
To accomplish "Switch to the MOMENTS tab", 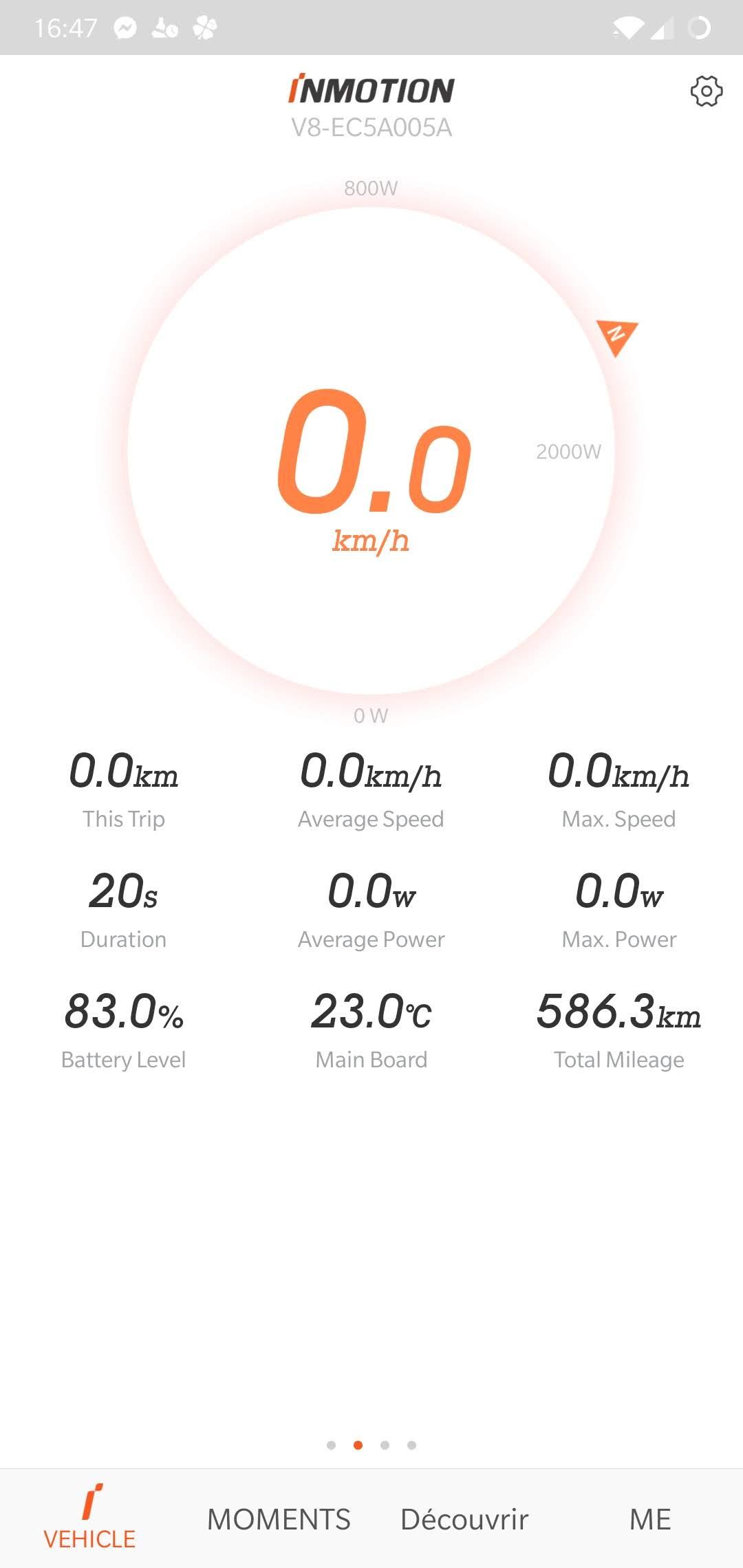I will (x=279, y=1519).
